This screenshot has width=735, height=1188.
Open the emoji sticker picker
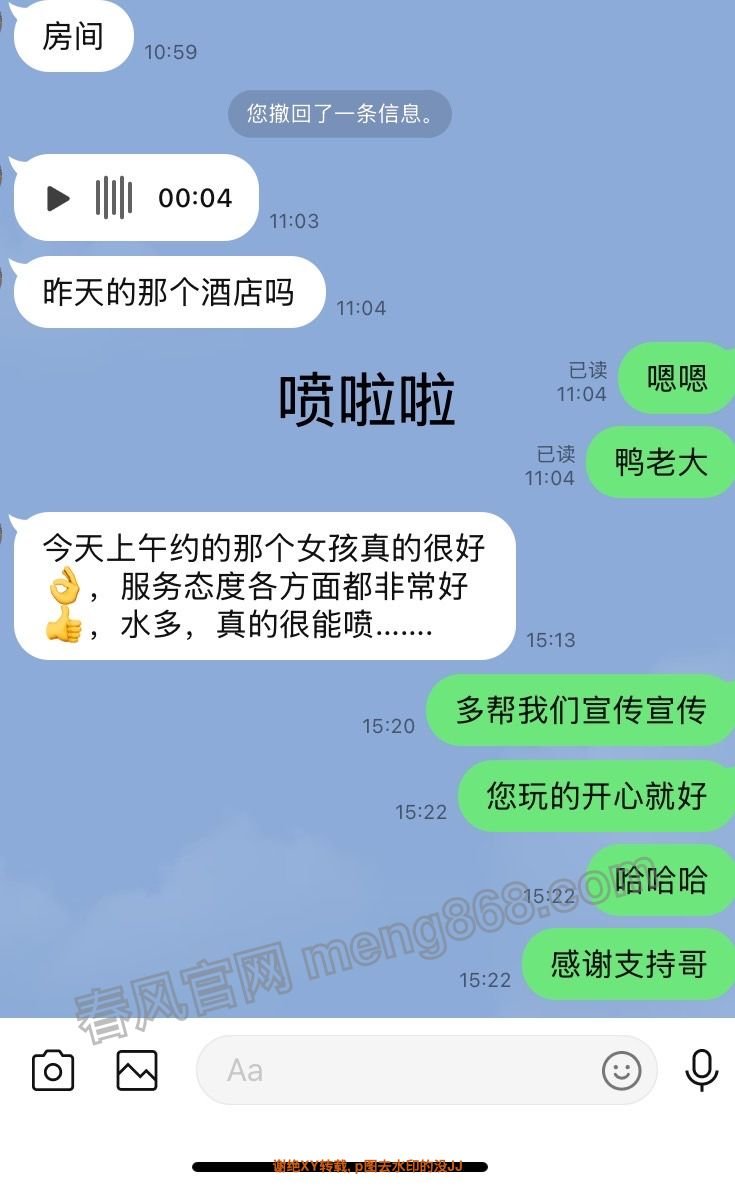click(x=621, y=1071)
